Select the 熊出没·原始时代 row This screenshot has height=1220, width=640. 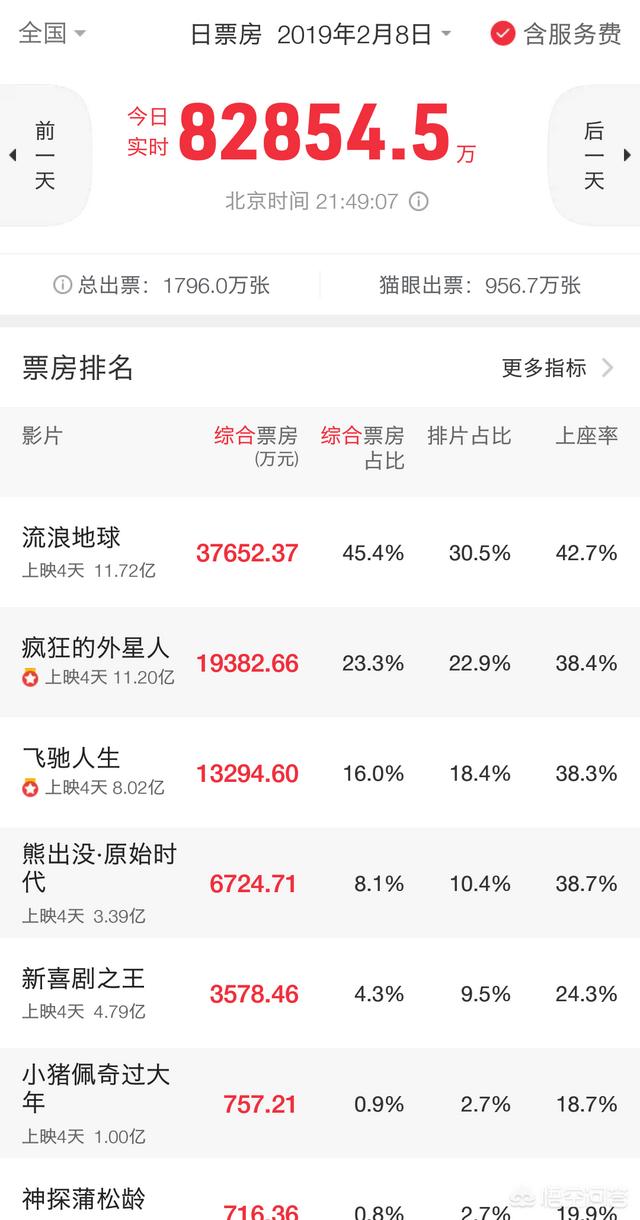[320, 883]
